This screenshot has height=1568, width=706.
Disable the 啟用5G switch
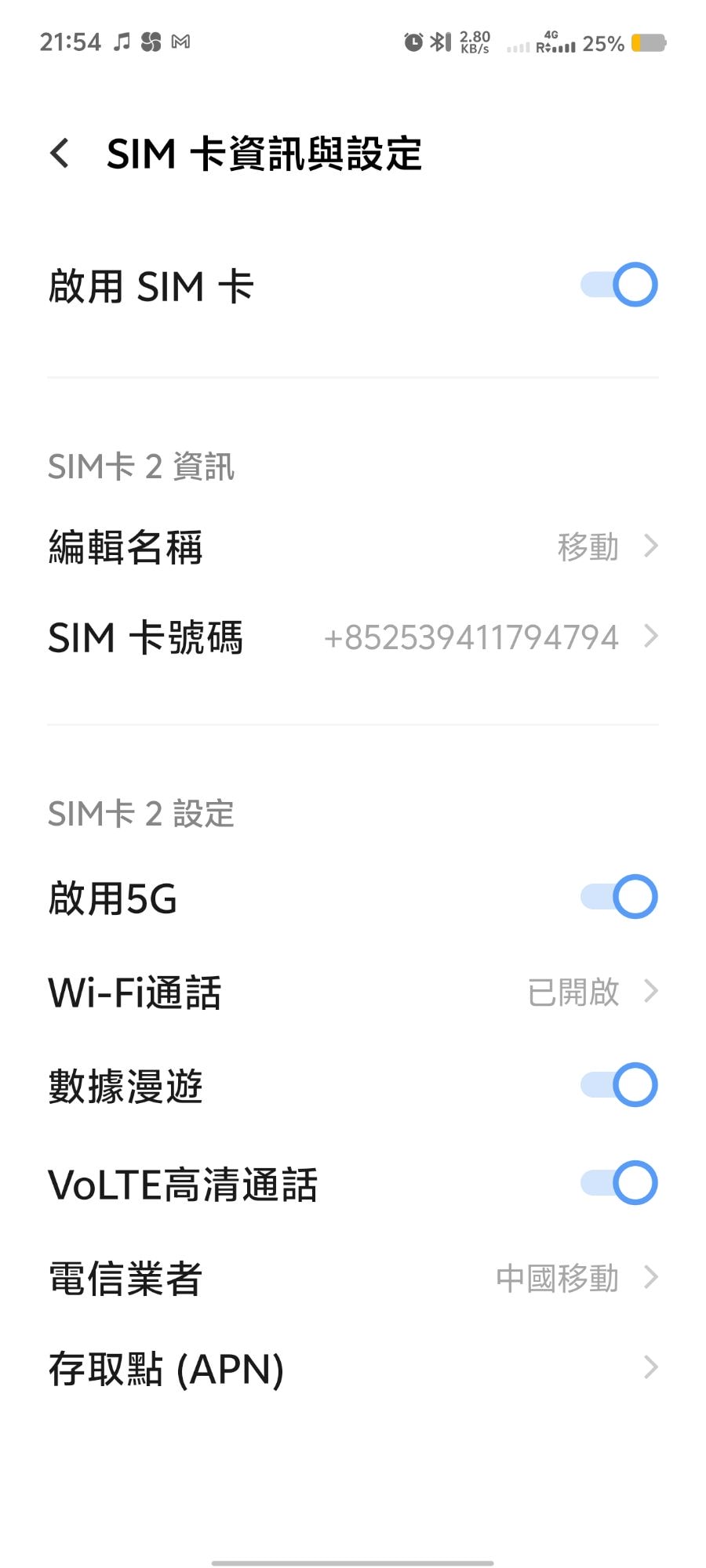click(618, 896)
